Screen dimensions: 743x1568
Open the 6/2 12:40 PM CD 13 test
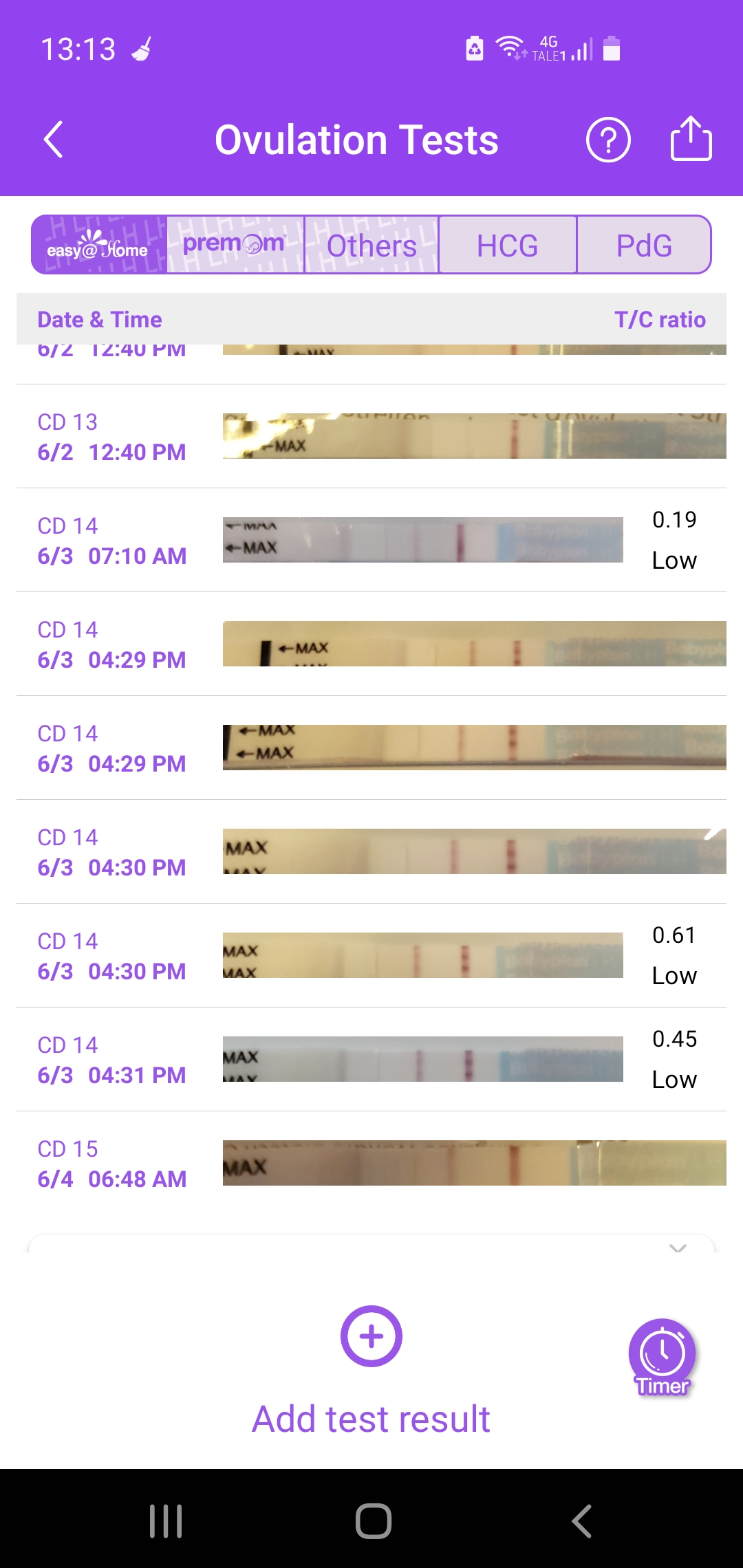371,436
